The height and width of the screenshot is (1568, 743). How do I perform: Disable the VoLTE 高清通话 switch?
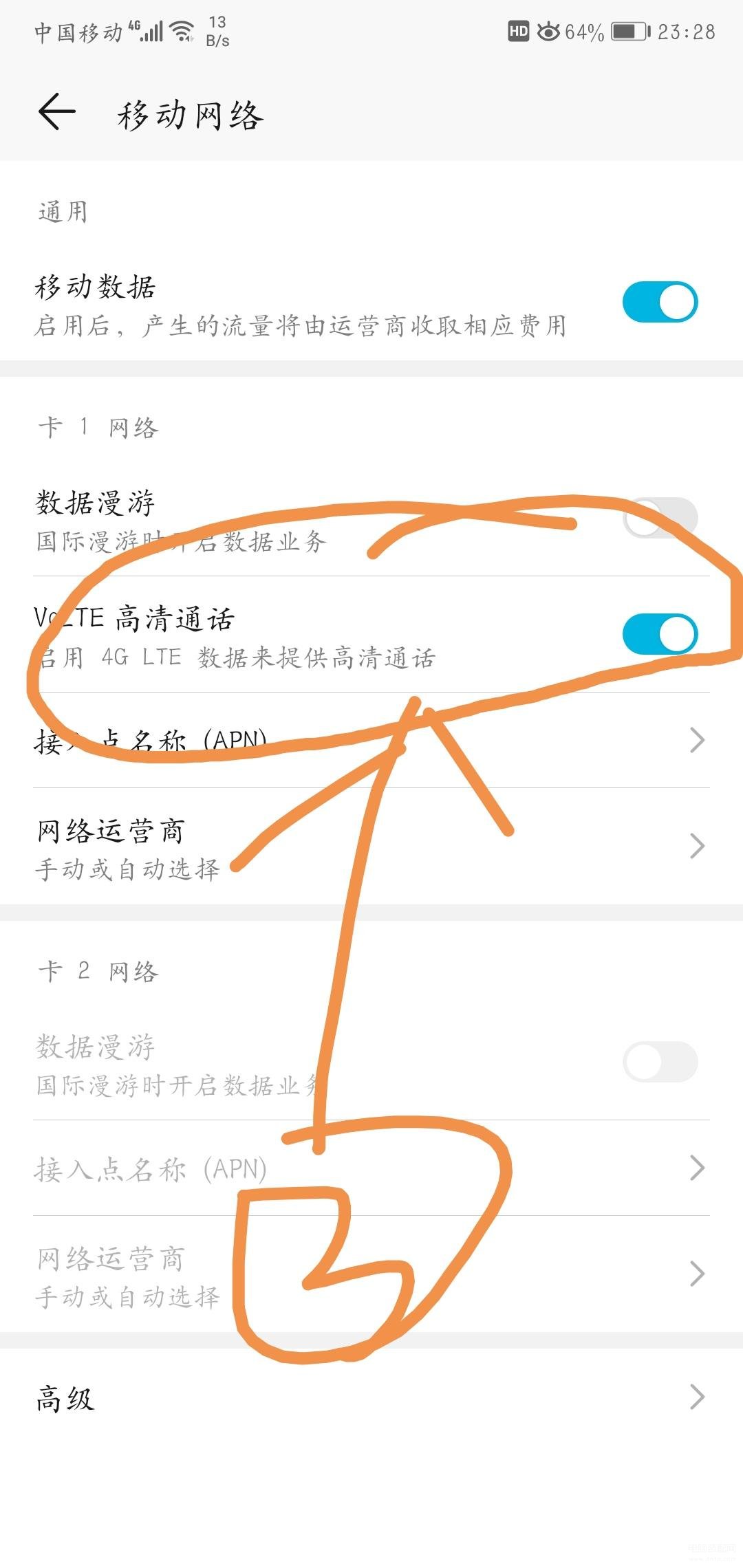pos(659,634)
